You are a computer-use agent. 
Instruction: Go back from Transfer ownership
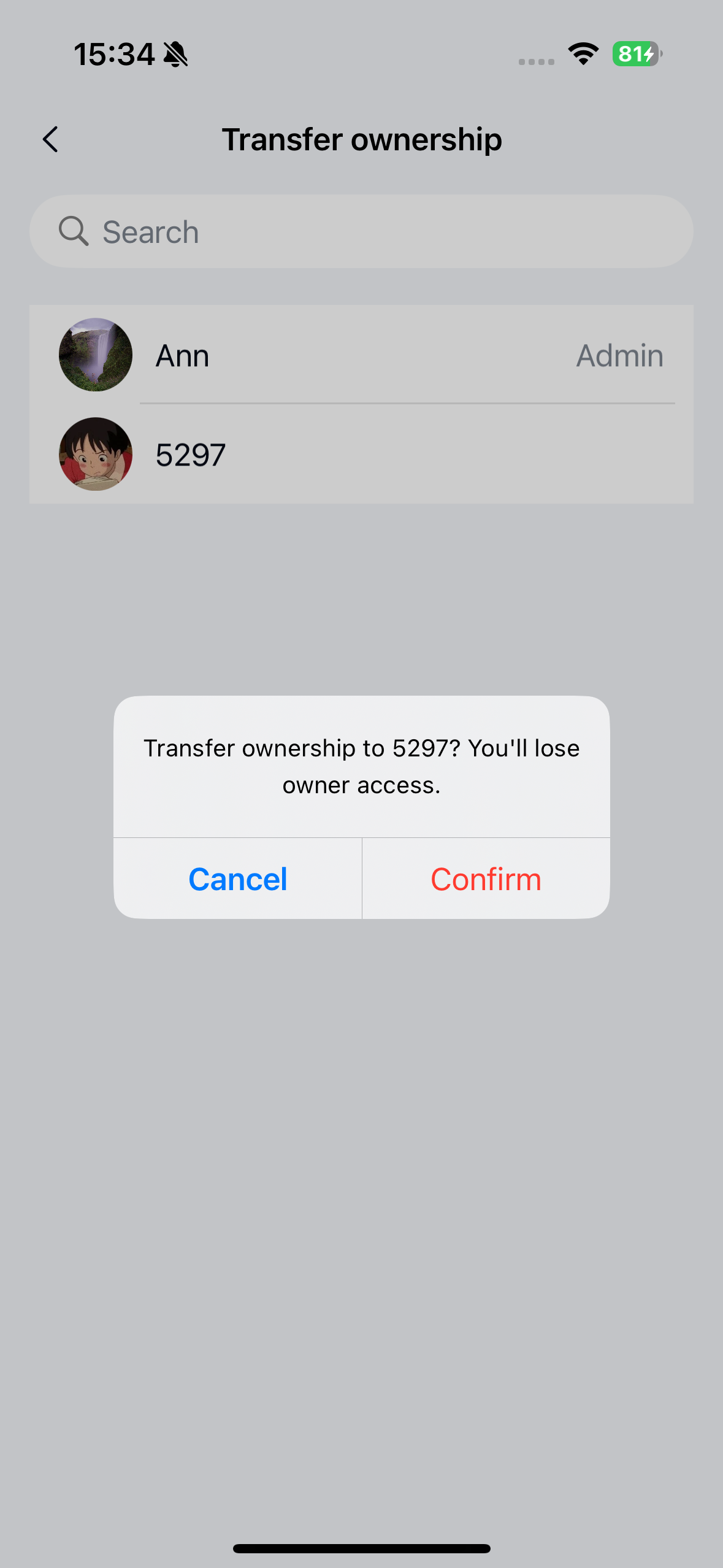coord(50,139)
